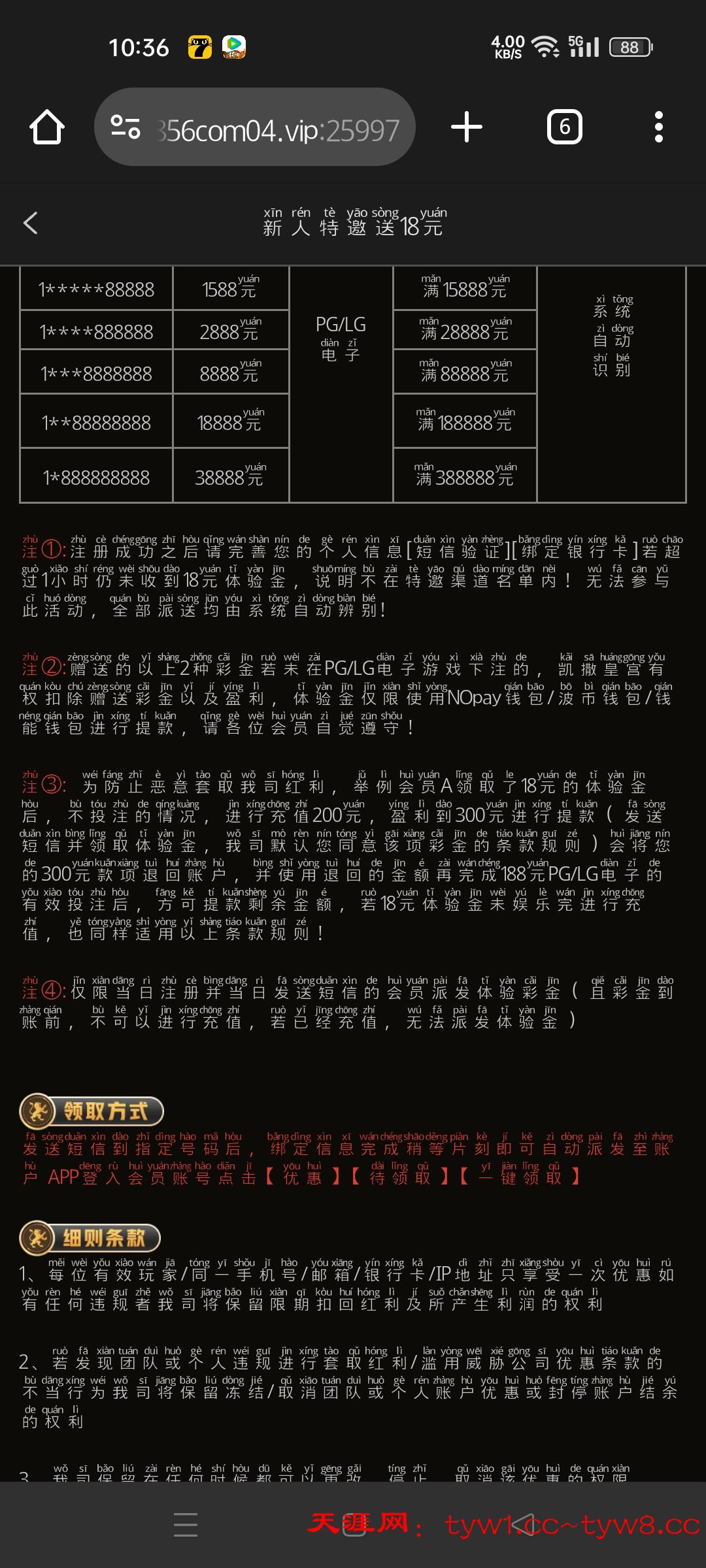Go to browser home page
The width and height of the screenshot is (706, 1568).
pos(47,127)
